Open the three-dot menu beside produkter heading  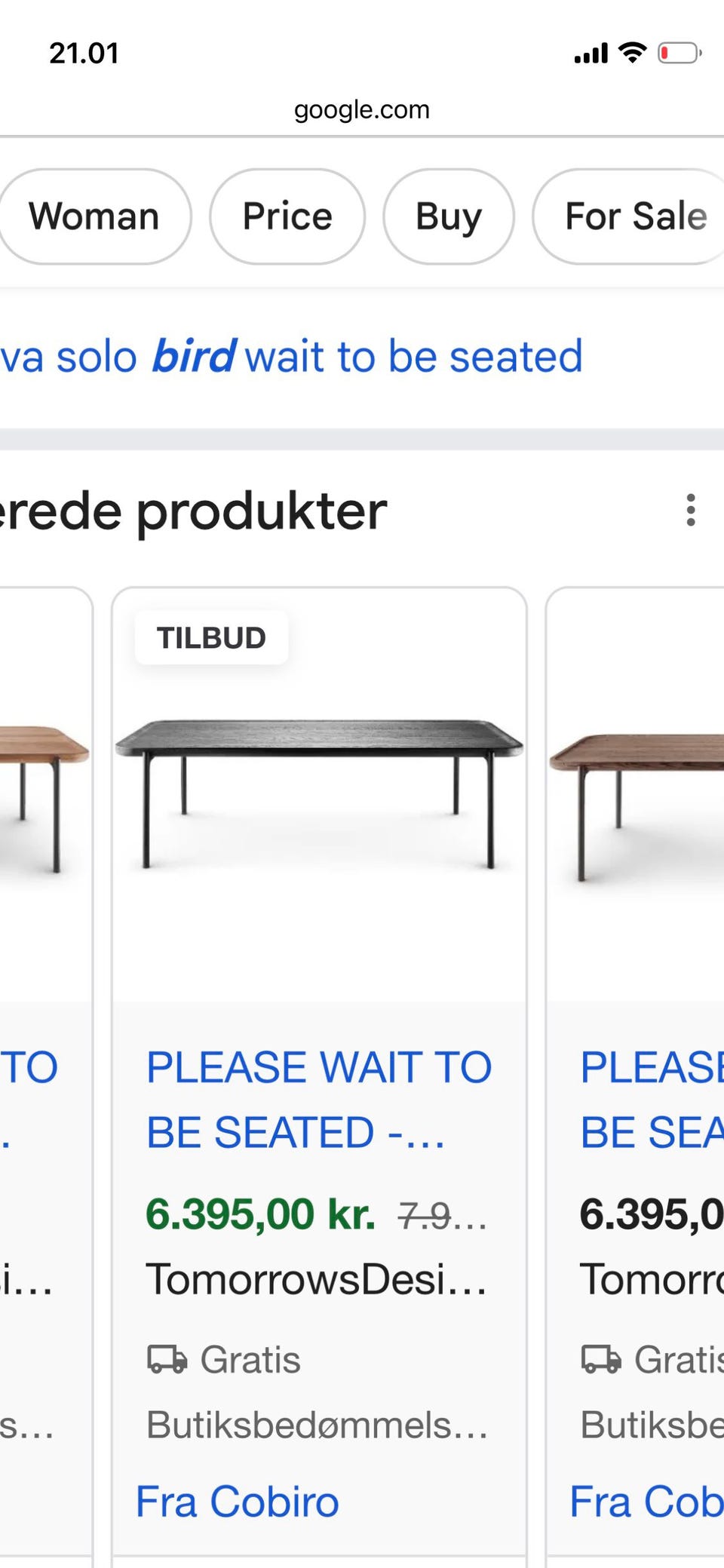[x=691, y=511]
